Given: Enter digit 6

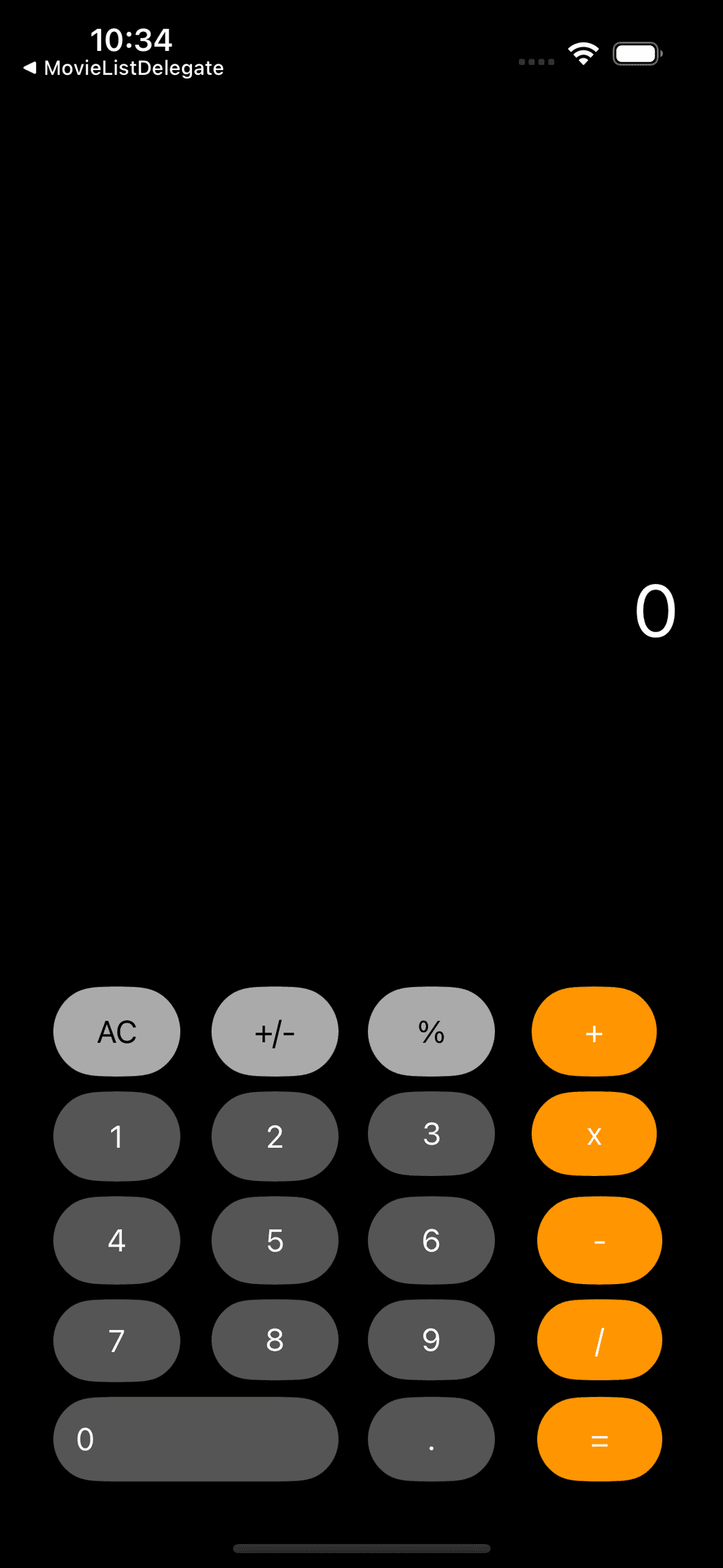Looking at the screenshot, I should tap(431, 1240).
